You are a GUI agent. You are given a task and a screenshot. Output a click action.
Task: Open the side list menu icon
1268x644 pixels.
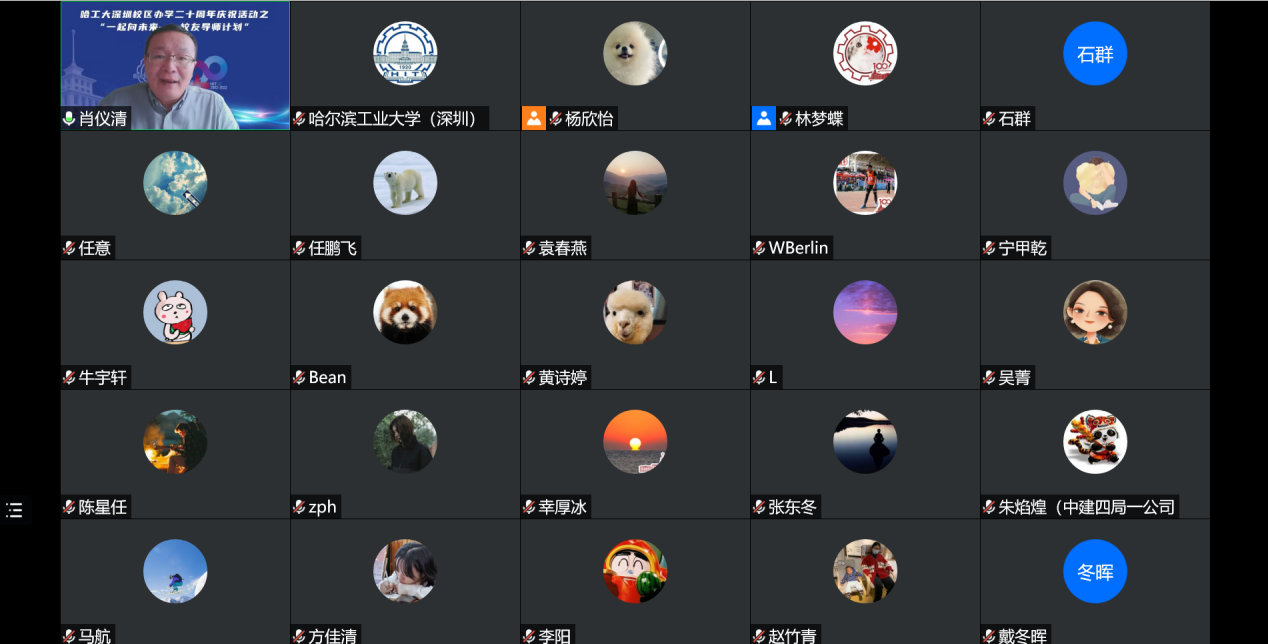pyautogui.click(x=15, y=510)
